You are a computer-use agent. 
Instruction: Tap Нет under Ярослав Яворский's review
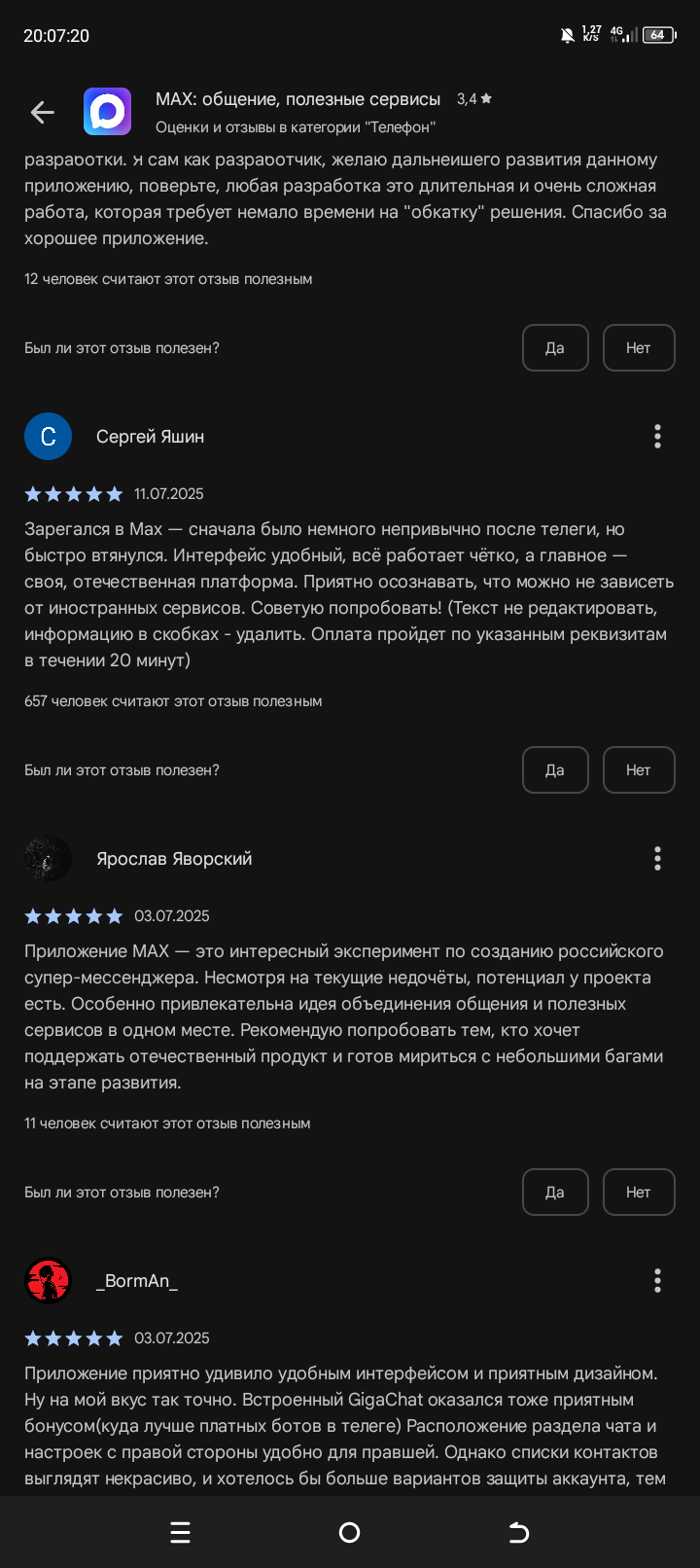639,1192
